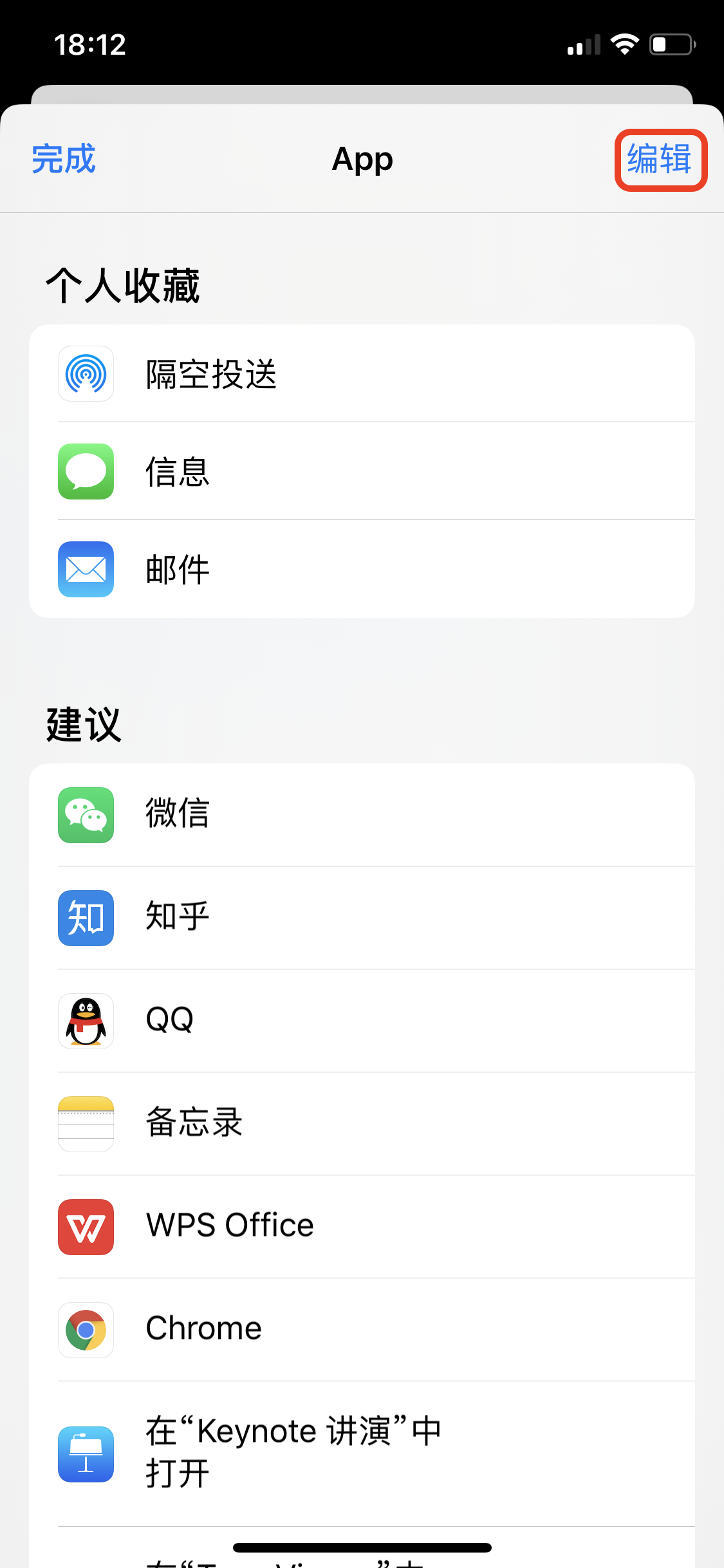Image resolution: width=724 pixels, height=1568 pixels.
Task: Tap 完成 to close the App list
Action: 64,159
